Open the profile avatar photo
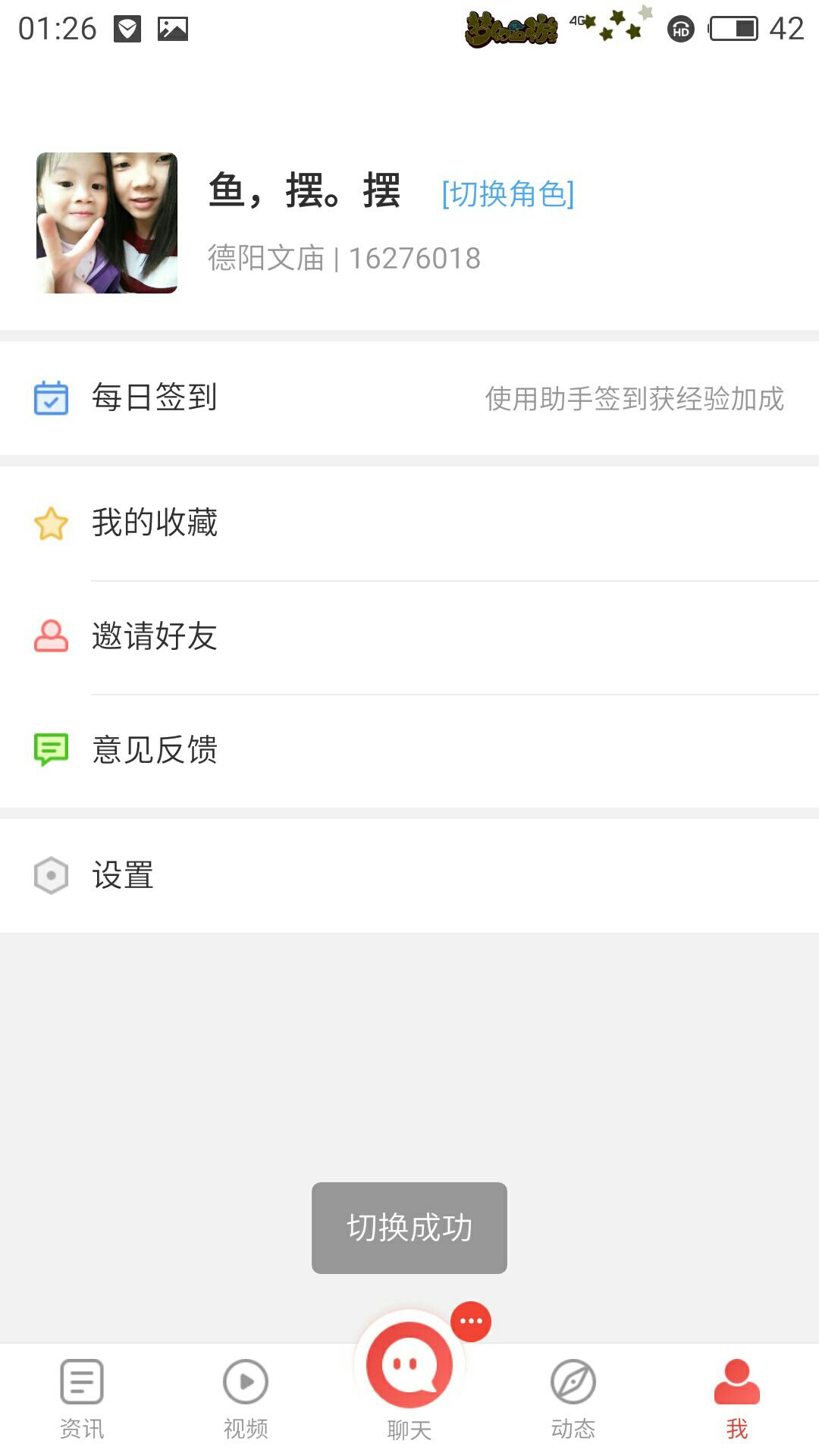The image size is (819, 1456). (107, 223)
